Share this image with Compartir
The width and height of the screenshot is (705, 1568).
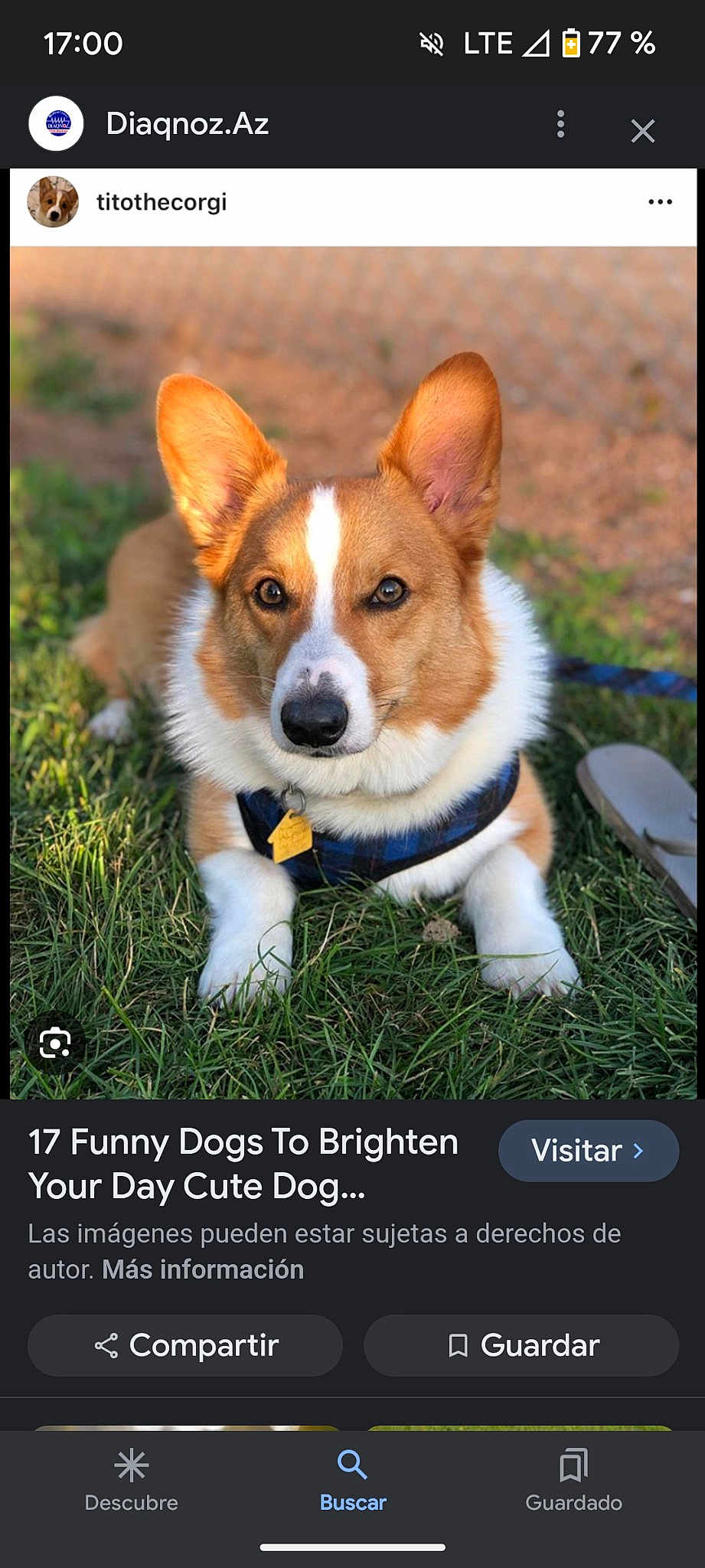pyautogui.click(x=185, y=1345)
